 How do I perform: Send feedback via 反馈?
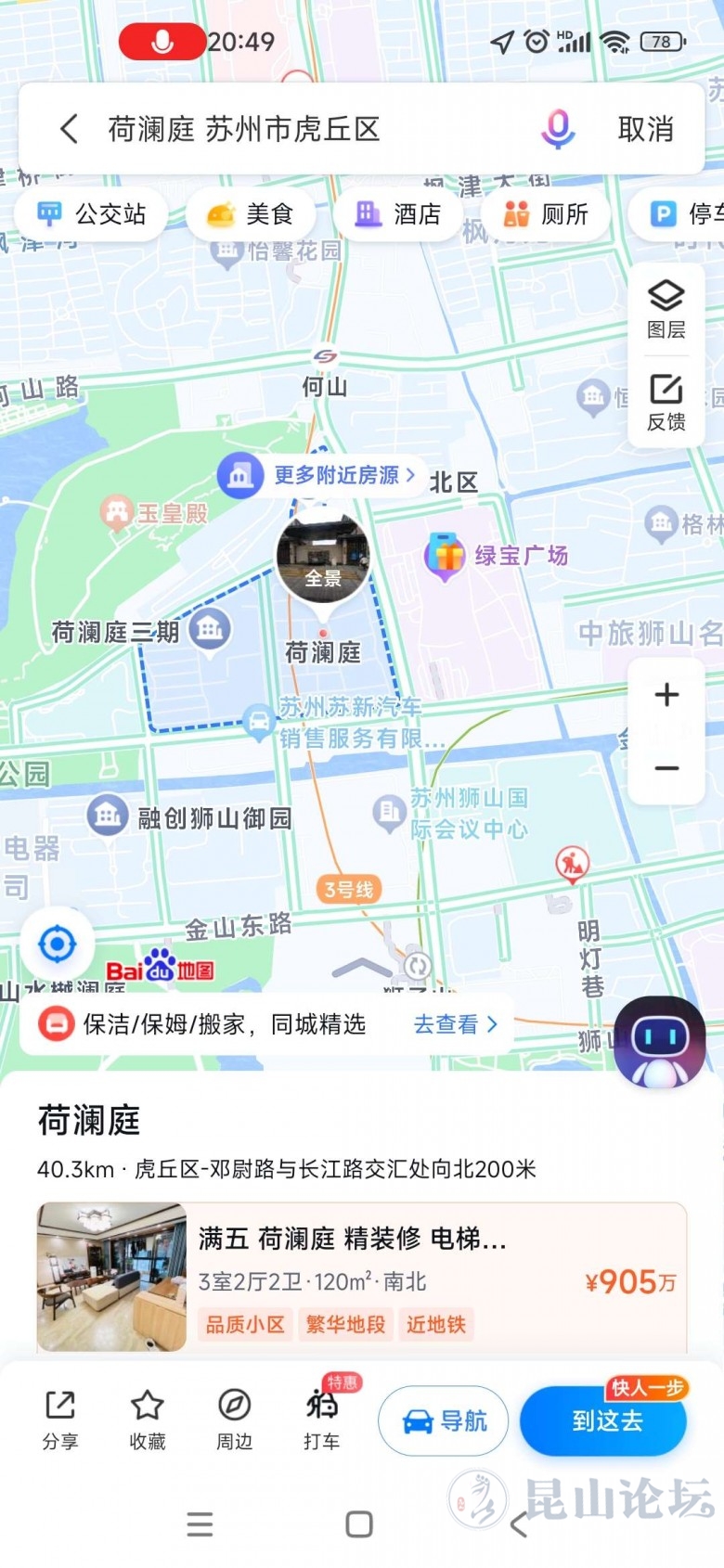666,403
